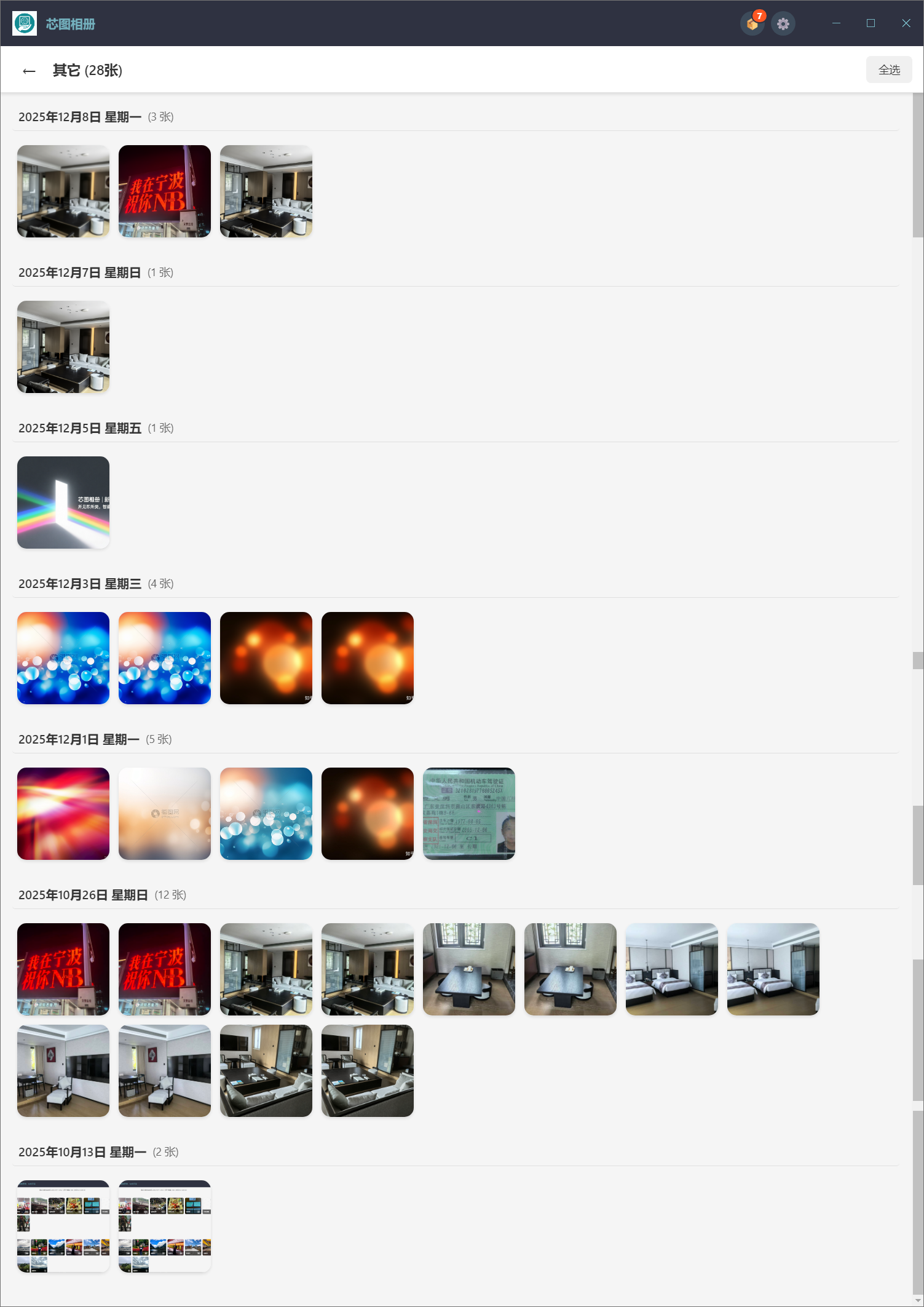Open the first tea table photo from October 26
The width and height of the screenshot is (924, 1307).
point(469,969)
